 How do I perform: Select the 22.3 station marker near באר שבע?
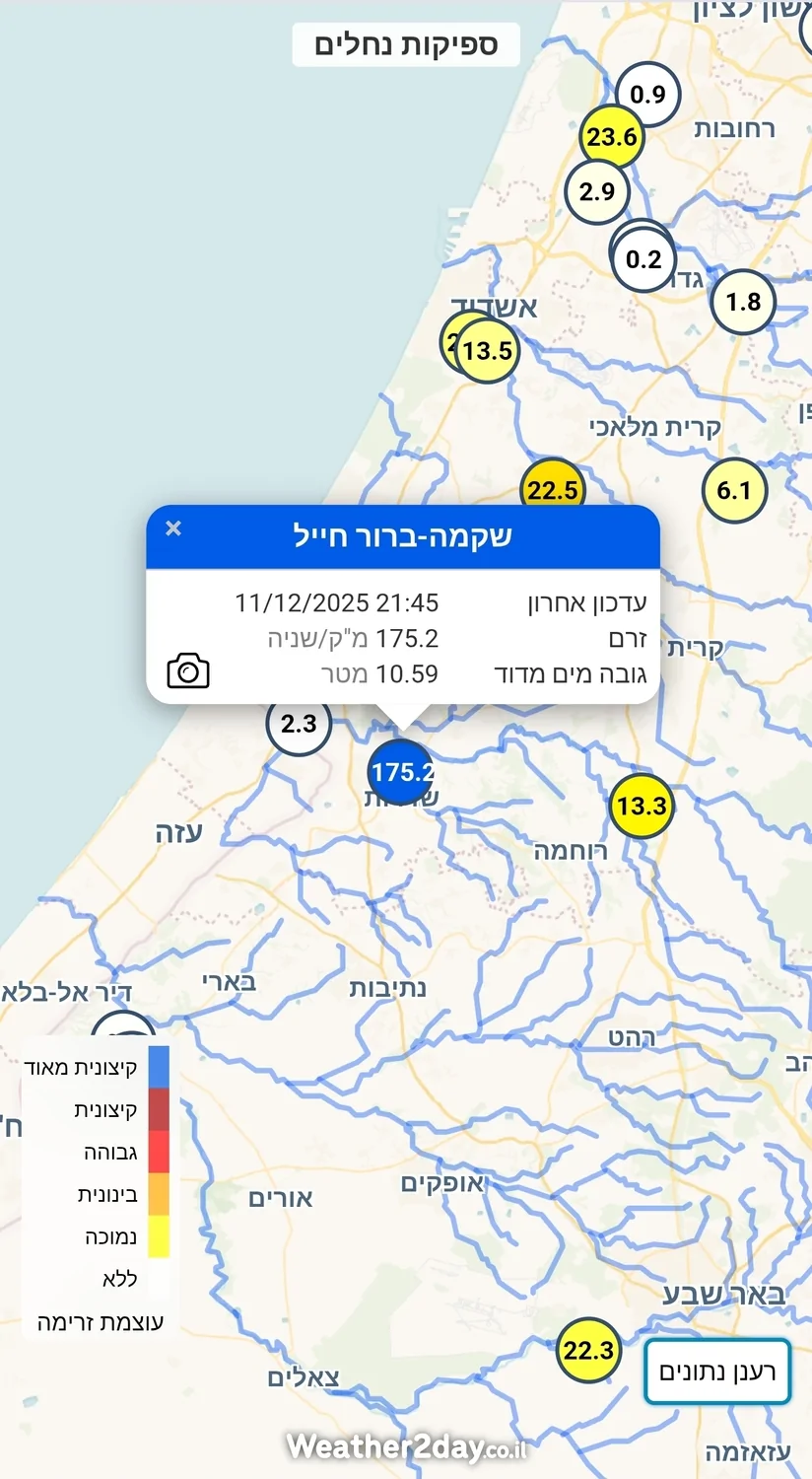click(x=588, y=1351)
